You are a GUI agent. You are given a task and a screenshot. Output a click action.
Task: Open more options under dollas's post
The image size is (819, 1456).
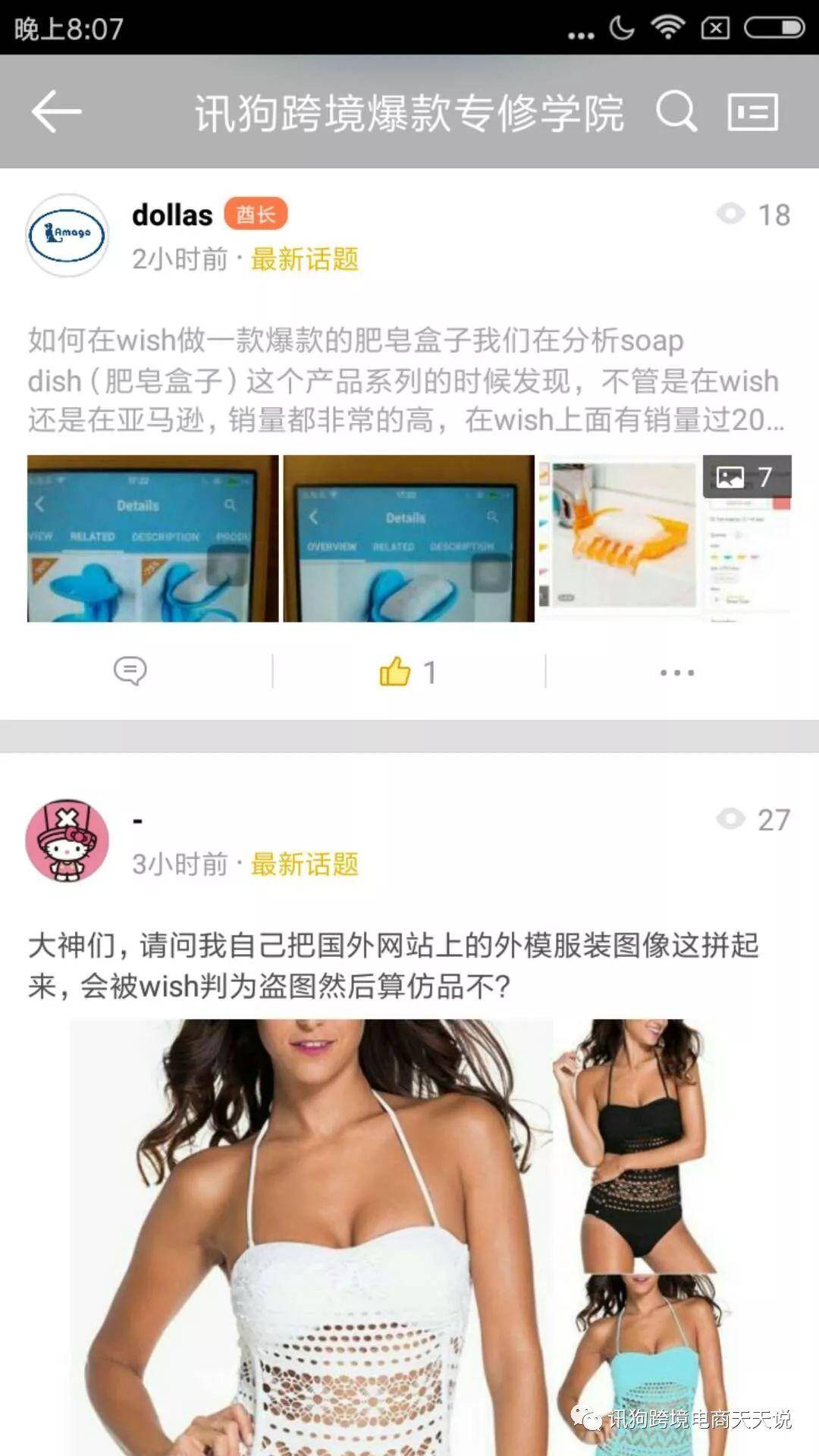pos(676,672)
